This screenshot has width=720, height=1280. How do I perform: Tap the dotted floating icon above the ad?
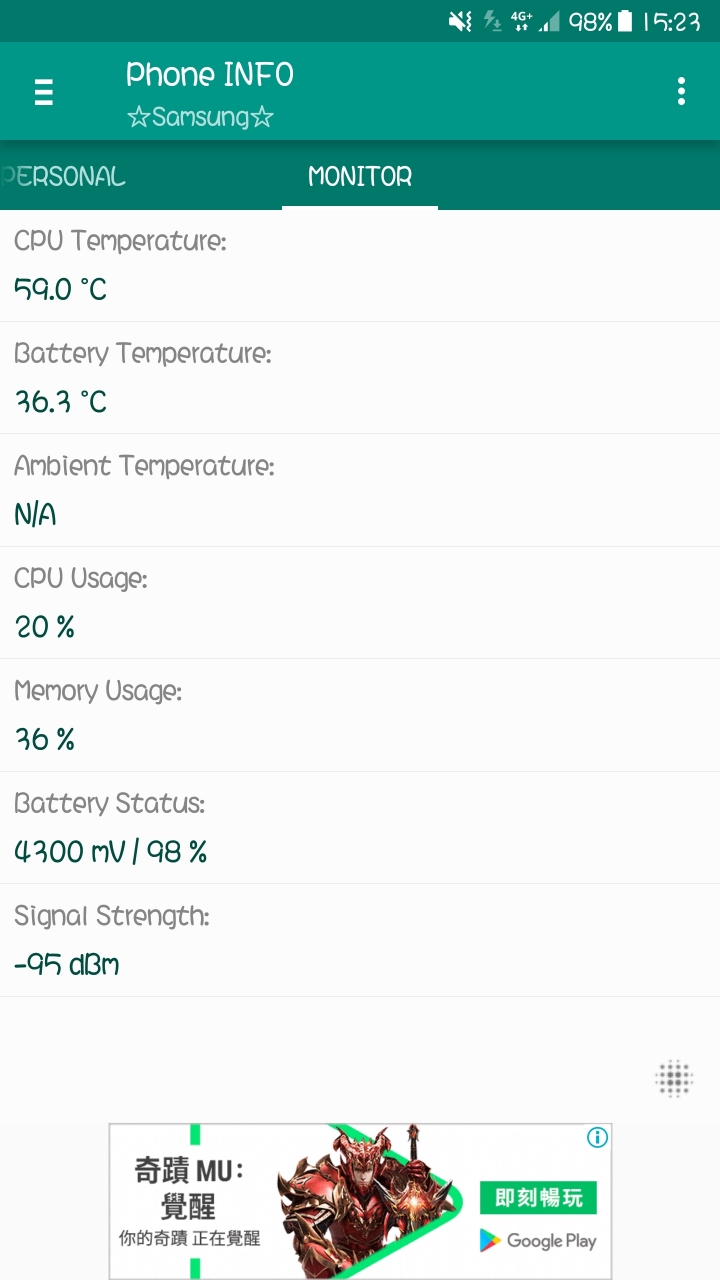point(675,1078)
